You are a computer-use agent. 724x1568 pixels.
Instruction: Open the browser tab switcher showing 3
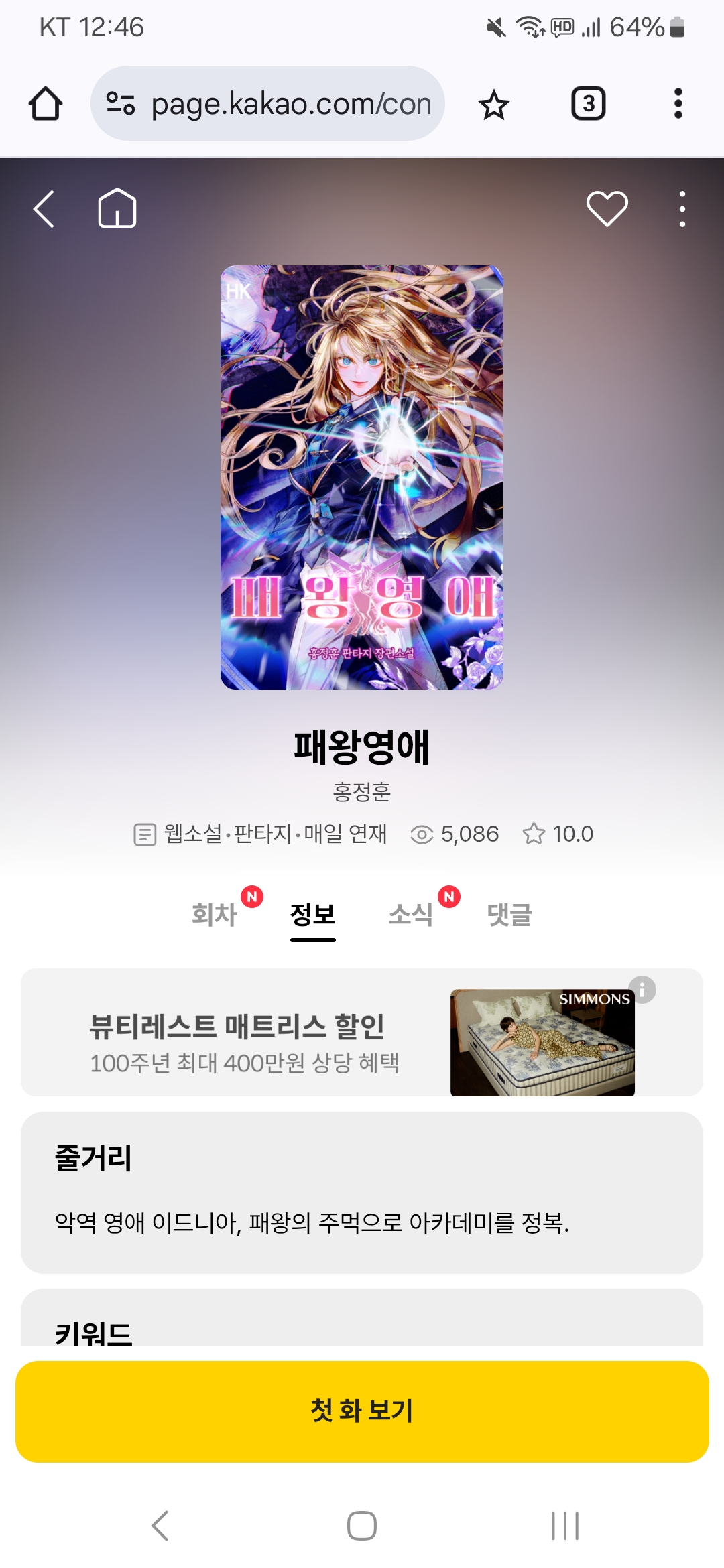(588, 104)
